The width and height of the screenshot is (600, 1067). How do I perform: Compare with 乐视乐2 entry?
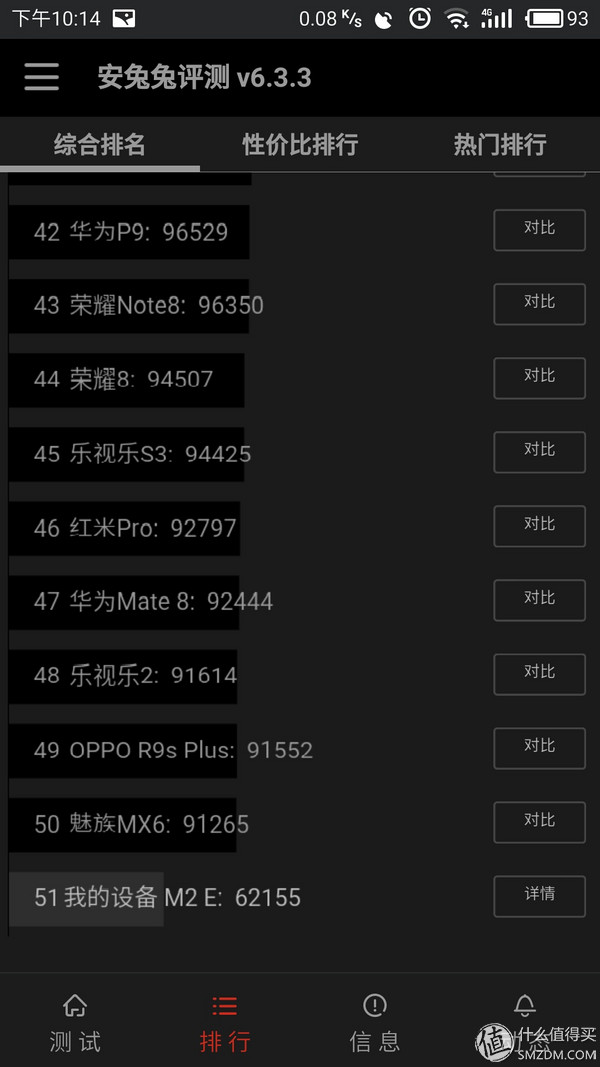pyautogui.click(x=539, y=674)
